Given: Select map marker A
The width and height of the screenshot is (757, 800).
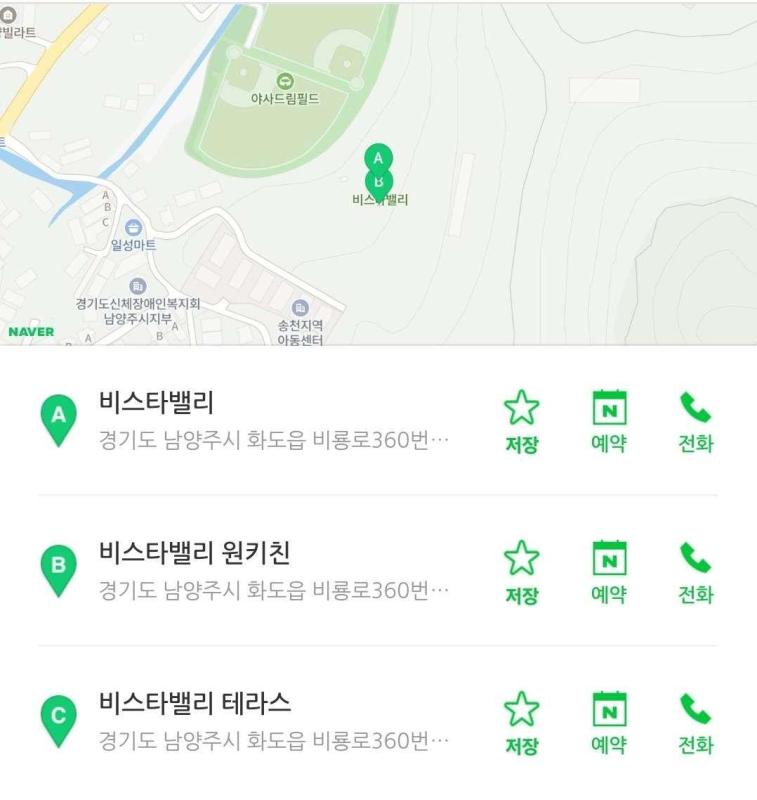Looking at the screenshot, I should [378, 157].
